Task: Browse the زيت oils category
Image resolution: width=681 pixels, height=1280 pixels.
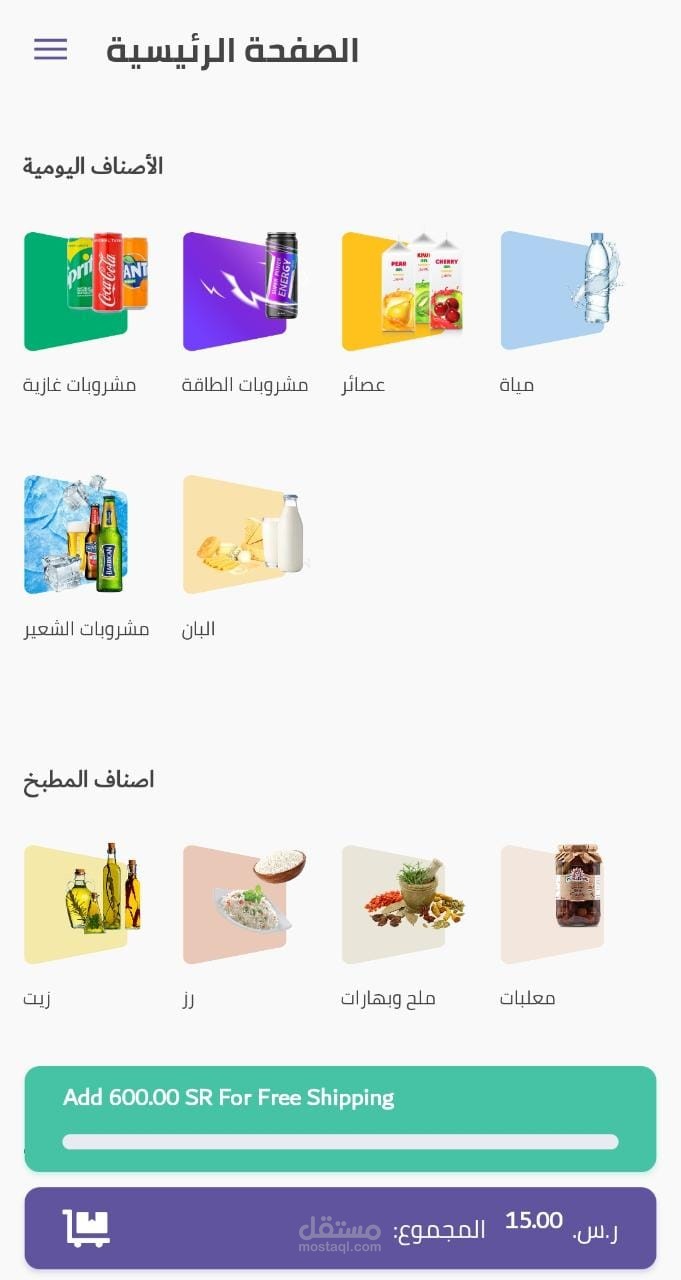Action: coord(82,904)
